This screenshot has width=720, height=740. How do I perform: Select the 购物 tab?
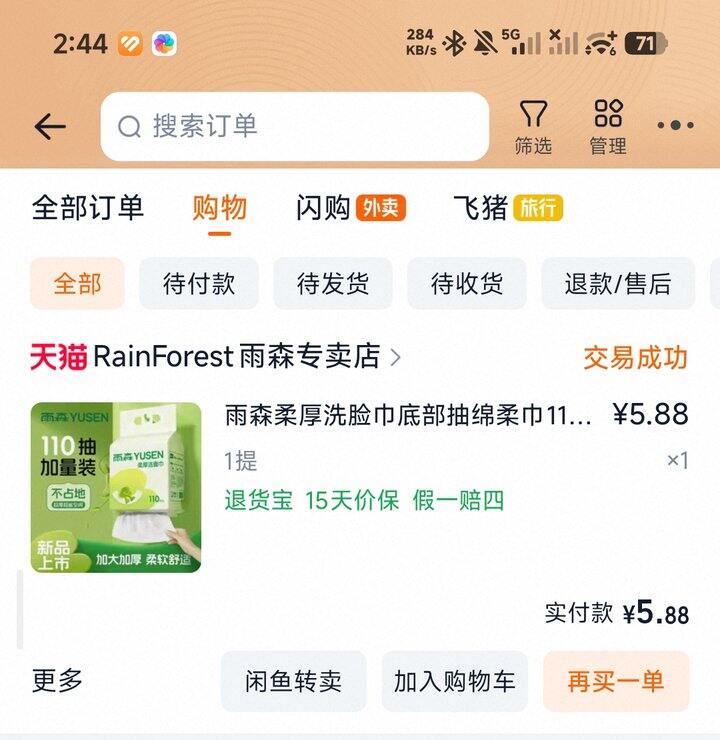219,208
